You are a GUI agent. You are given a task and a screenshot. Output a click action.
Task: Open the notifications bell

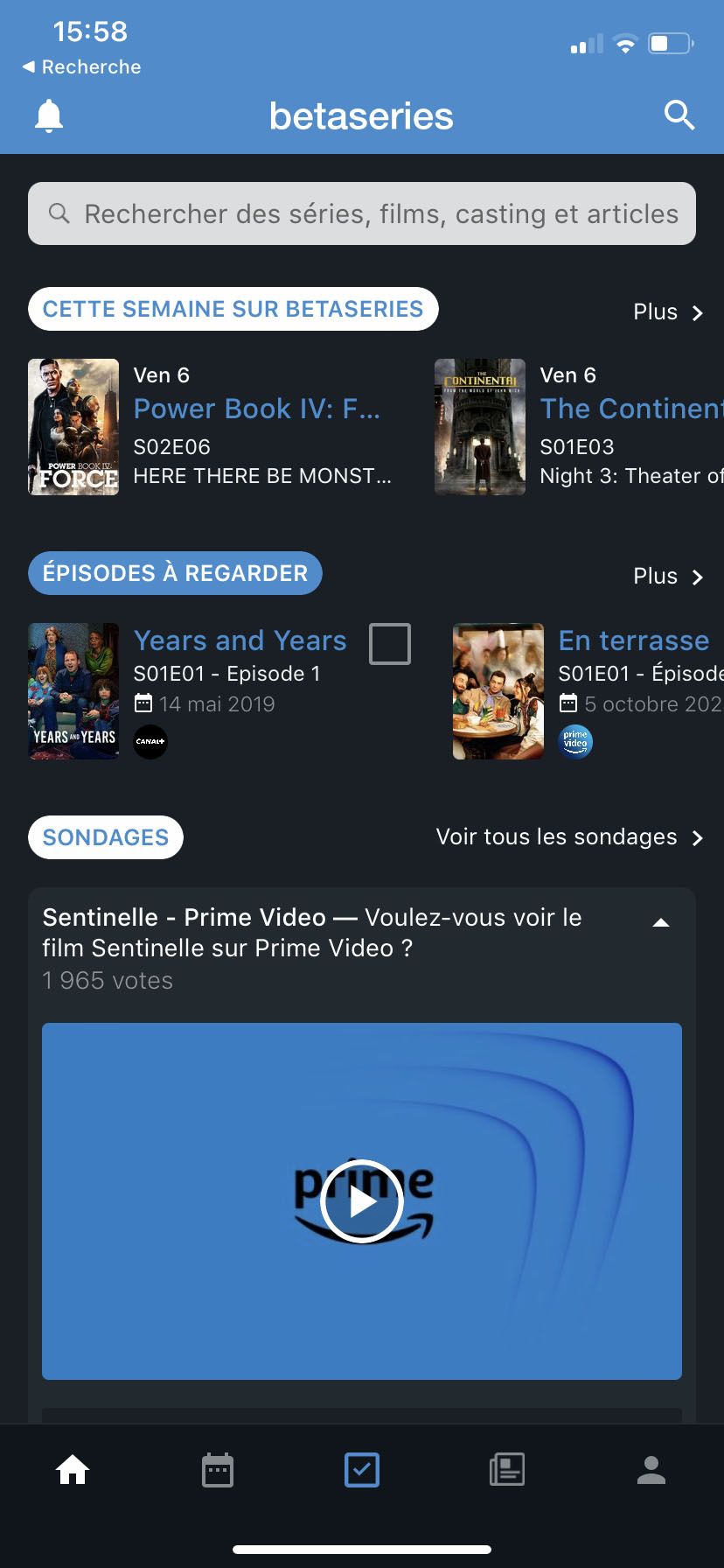point(49,115)
